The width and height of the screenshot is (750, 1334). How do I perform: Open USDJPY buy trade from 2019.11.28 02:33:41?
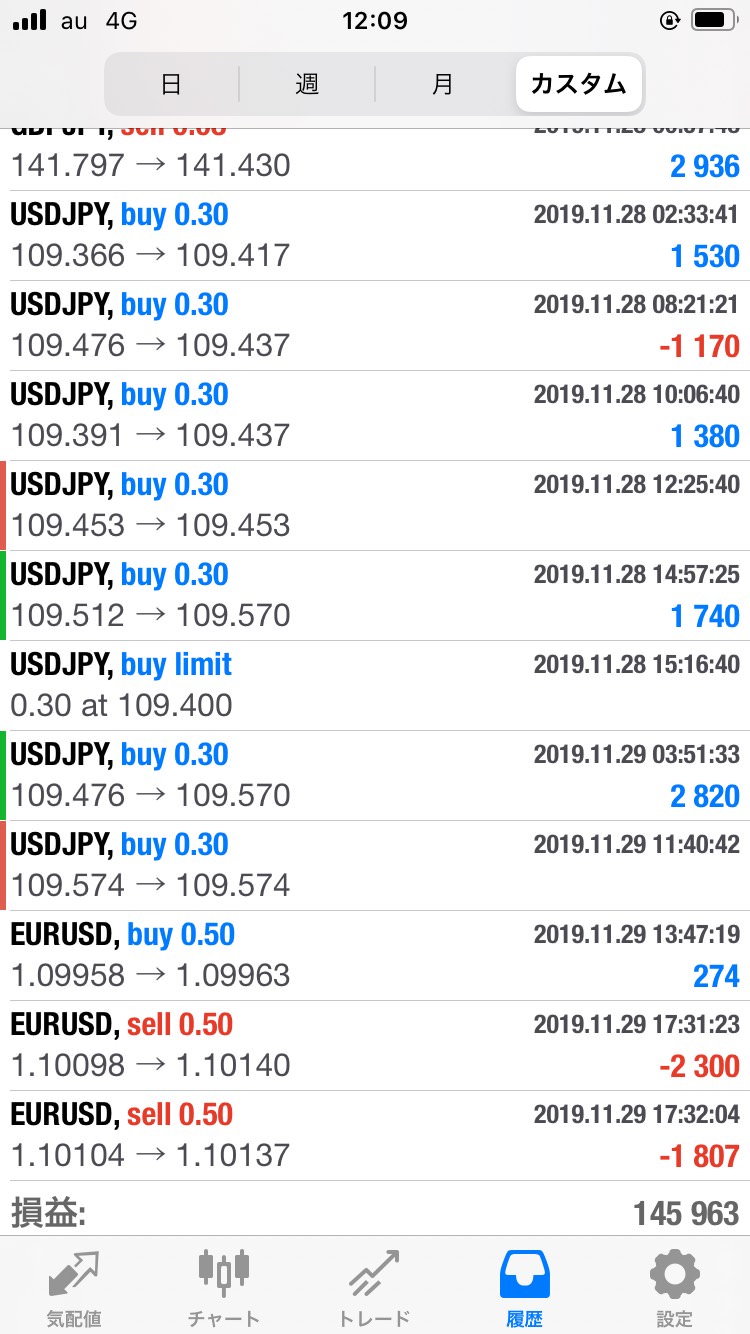(375, 236)
